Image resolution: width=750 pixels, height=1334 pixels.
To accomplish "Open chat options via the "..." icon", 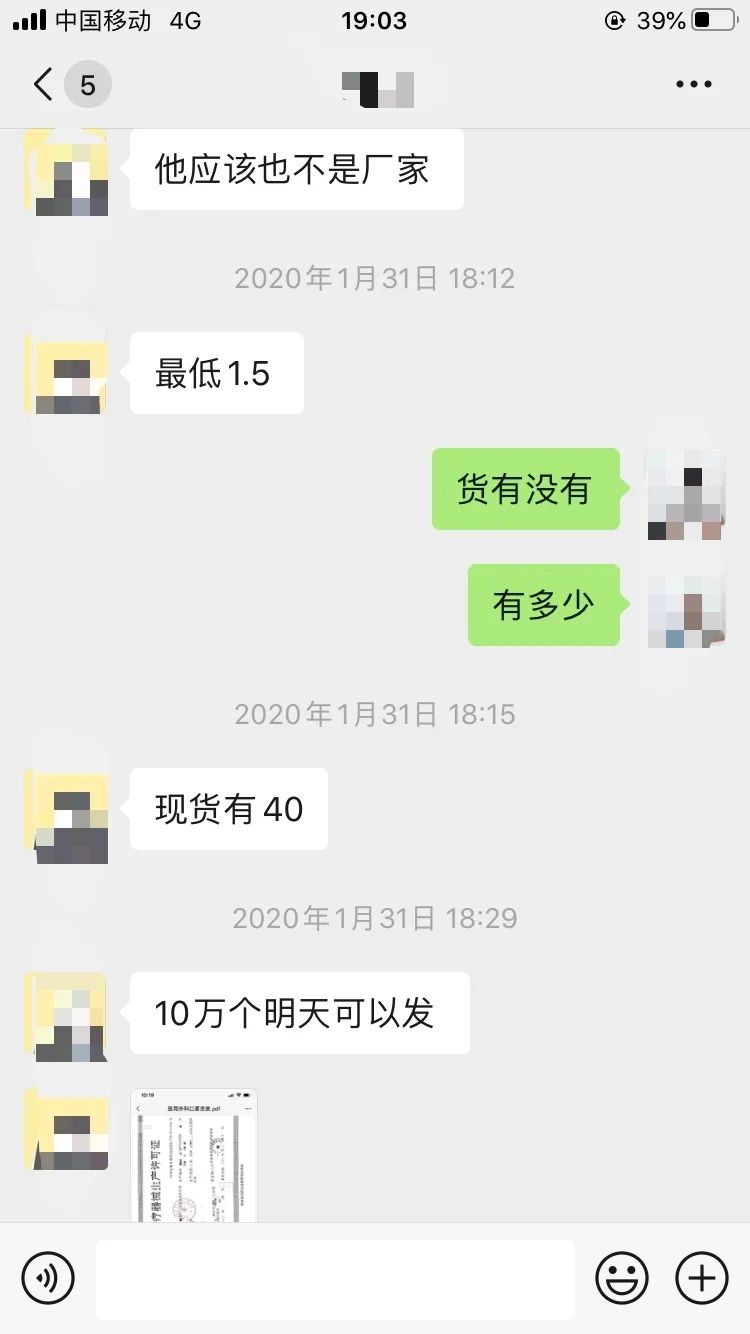I will coord(693,84).
